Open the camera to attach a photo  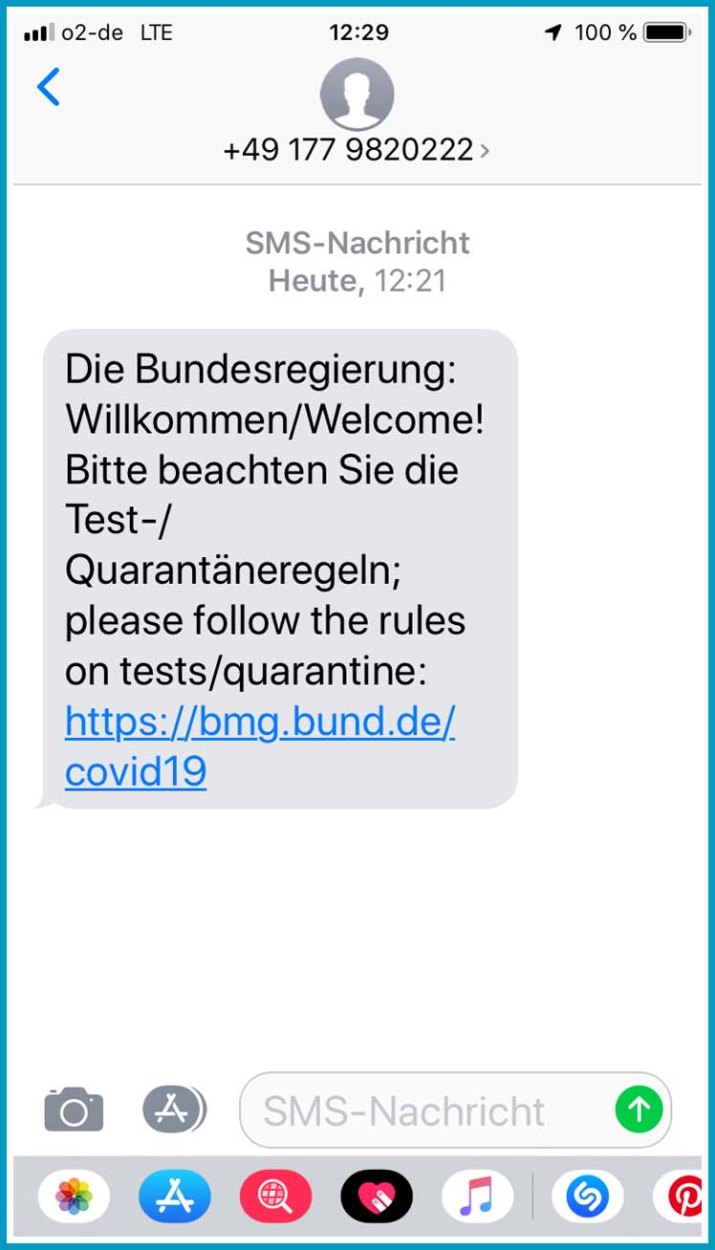(74, 1109)
